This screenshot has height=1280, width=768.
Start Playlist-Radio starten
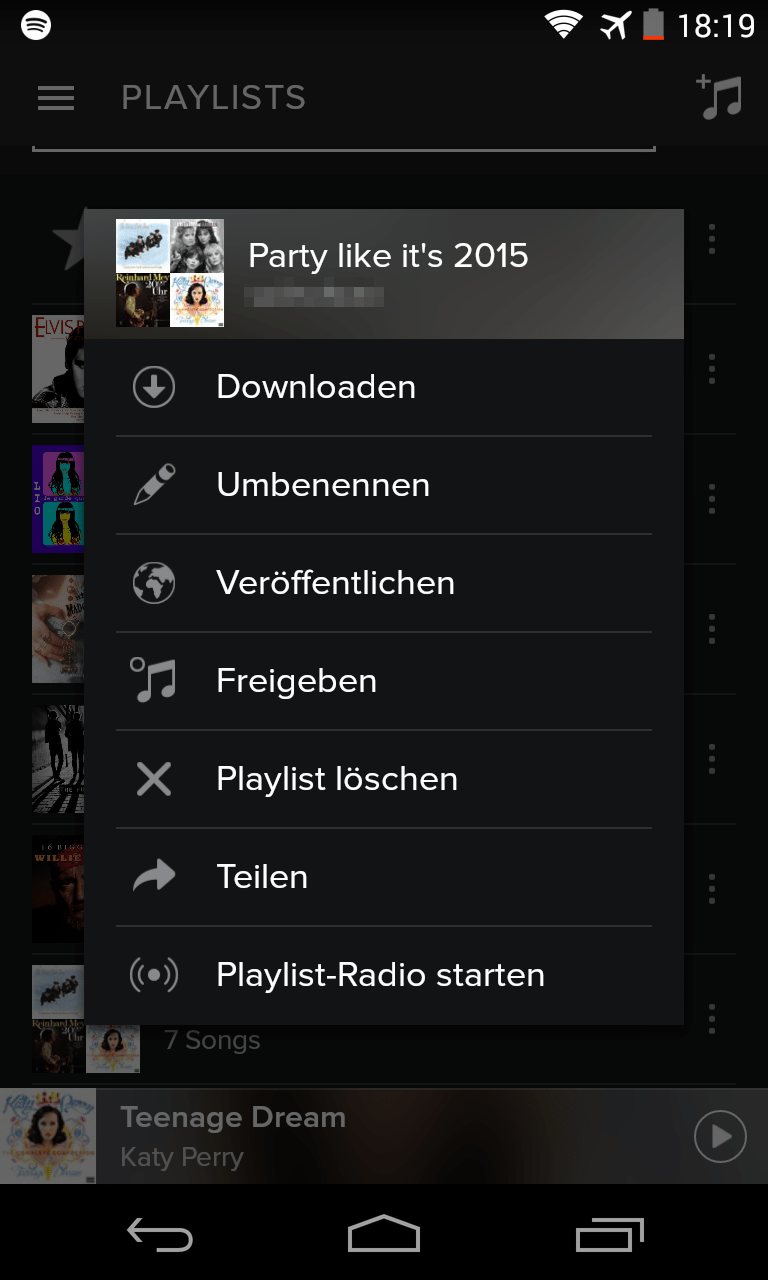(380, 975)
